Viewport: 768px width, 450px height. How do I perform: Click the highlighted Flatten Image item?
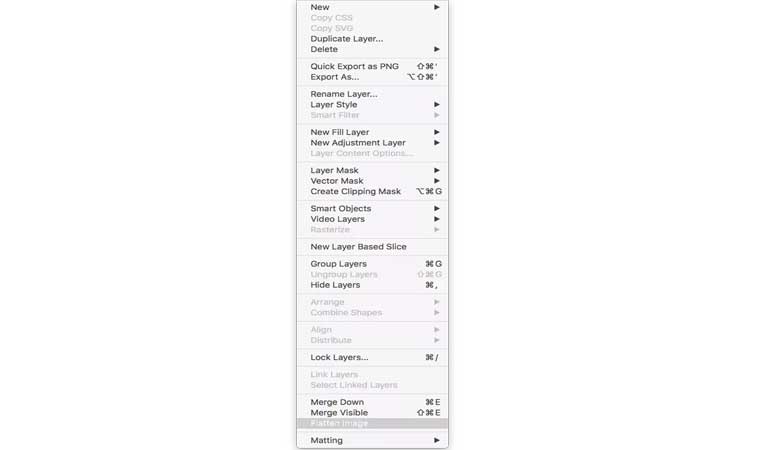pos(339,423)
